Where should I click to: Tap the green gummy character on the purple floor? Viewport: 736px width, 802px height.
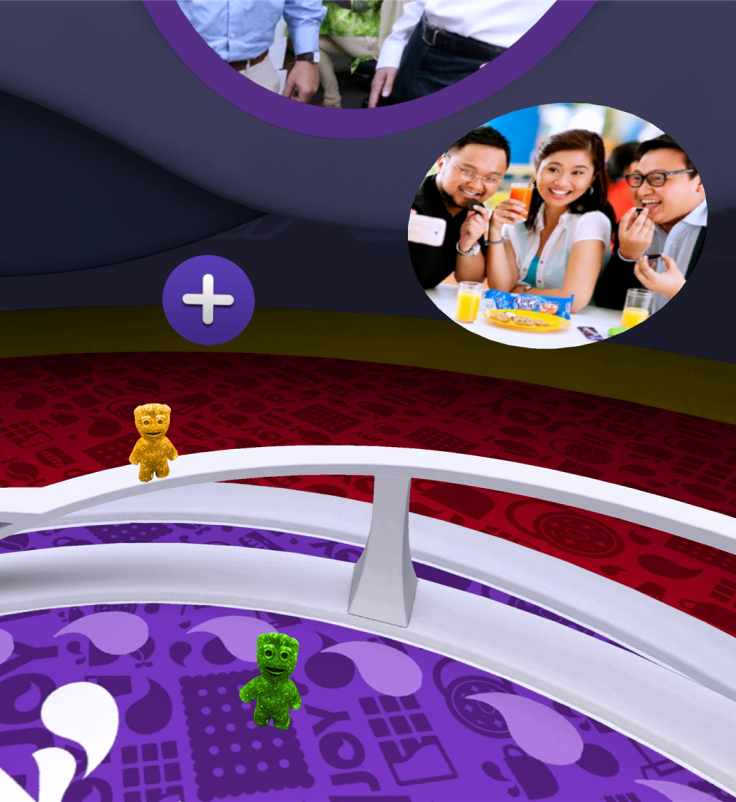[x=270, y=680]
